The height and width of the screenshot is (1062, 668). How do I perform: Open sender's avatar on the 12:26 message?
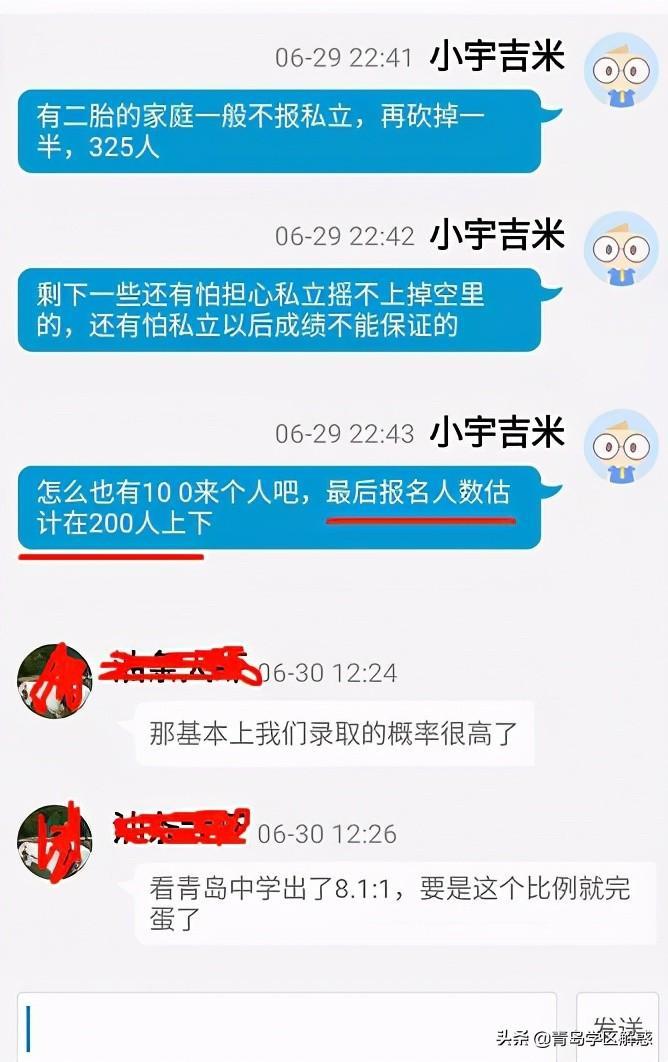[x=54, y=842]
